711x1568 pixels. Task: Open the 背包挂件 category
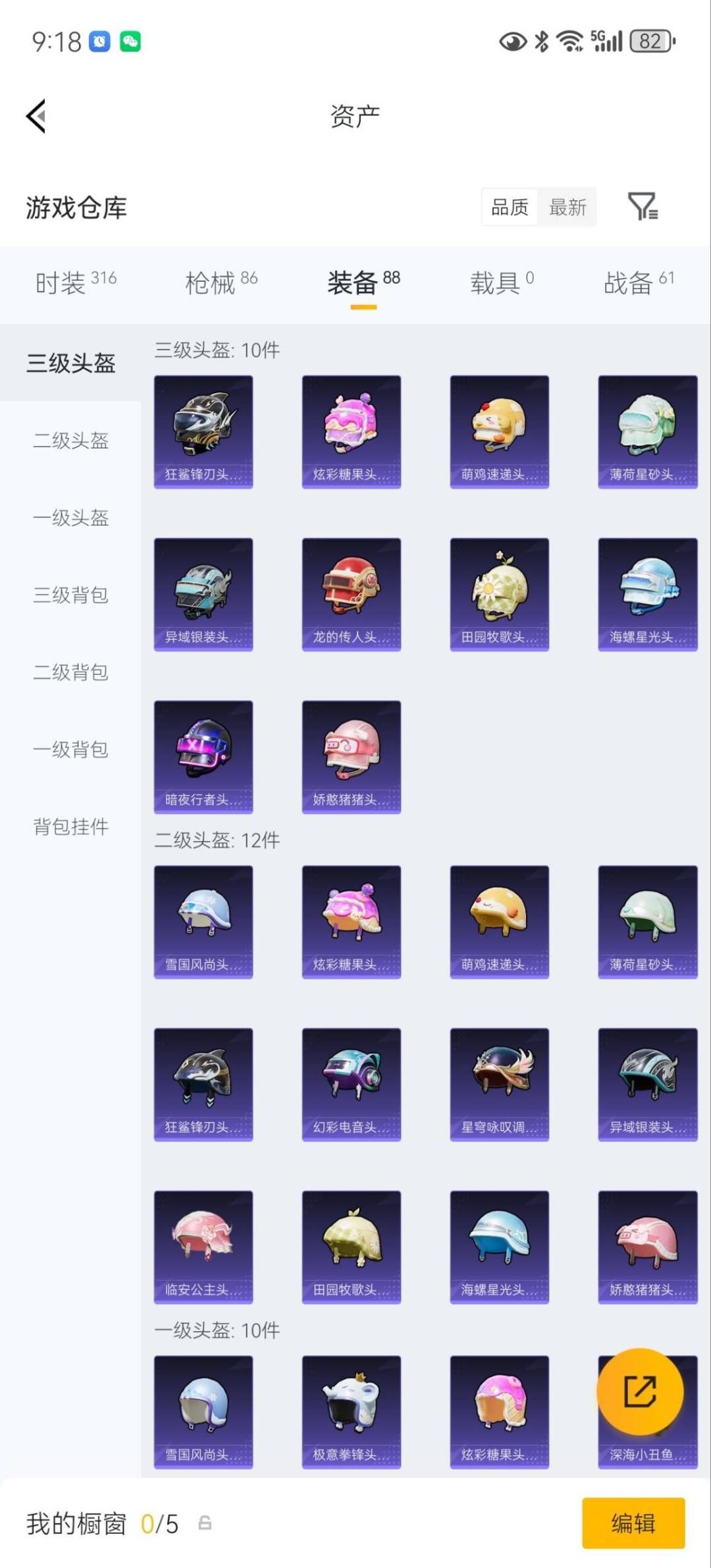70,827
